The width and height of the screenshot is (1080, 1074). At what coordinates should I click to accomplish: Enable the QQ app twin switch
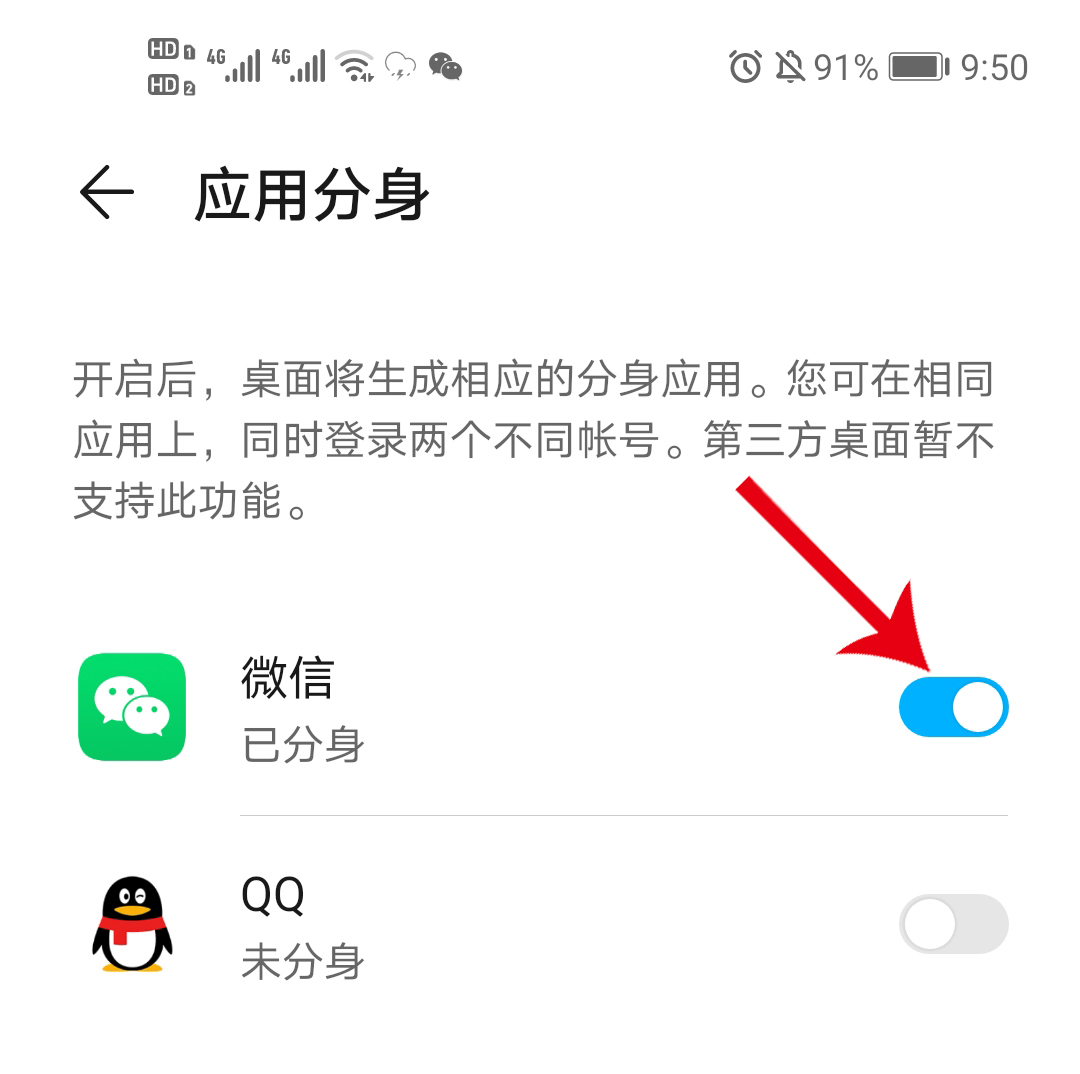tap(953, 924)
